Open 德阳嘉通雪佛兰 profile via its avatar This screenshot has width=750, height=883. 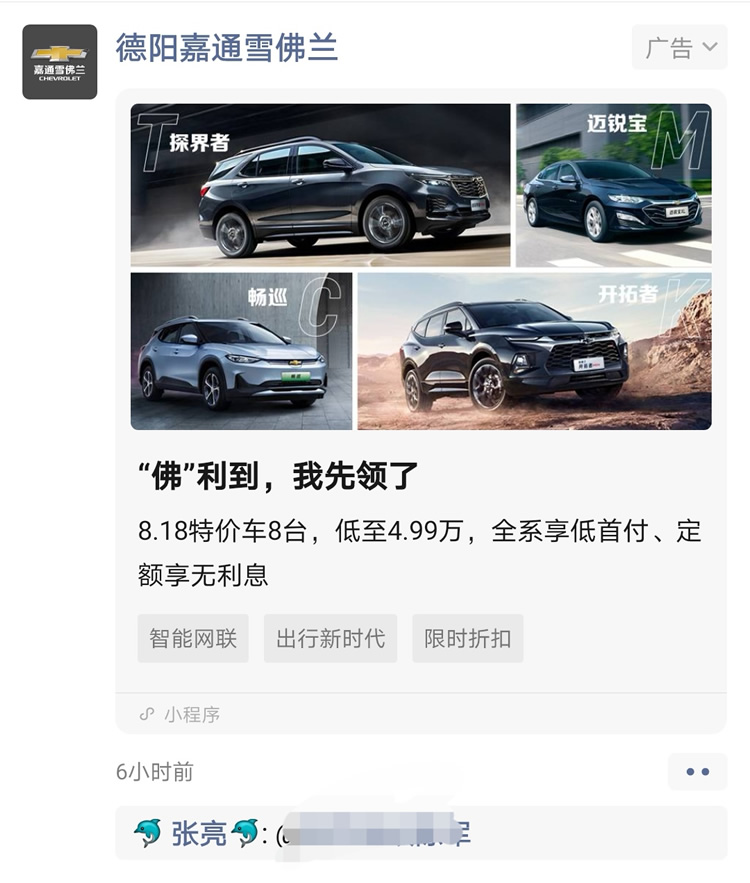(60, 62)
